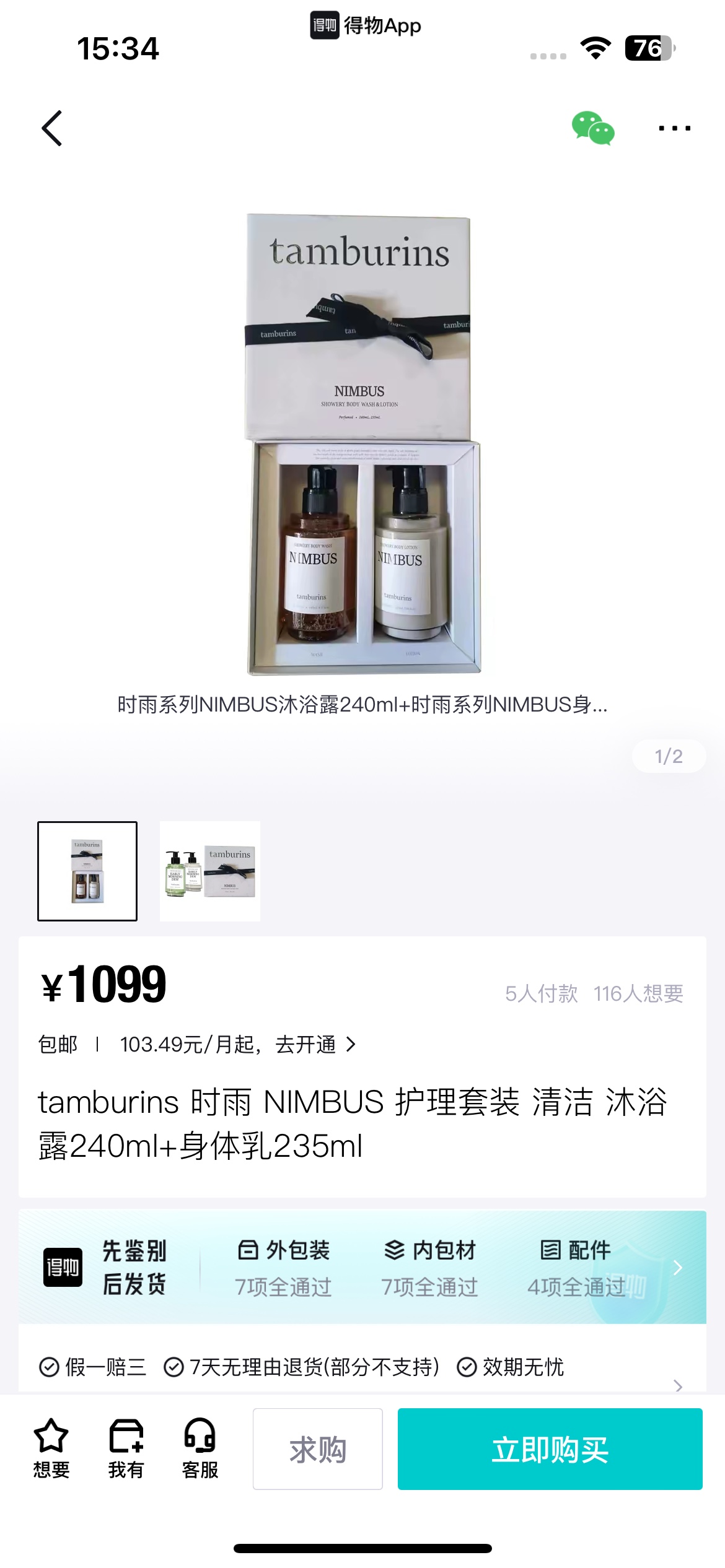Image resolution: width=725 pixels, height=1568 pixels.
Task: Tap 我有 to list your own item
Action: tap(126, 1448)
